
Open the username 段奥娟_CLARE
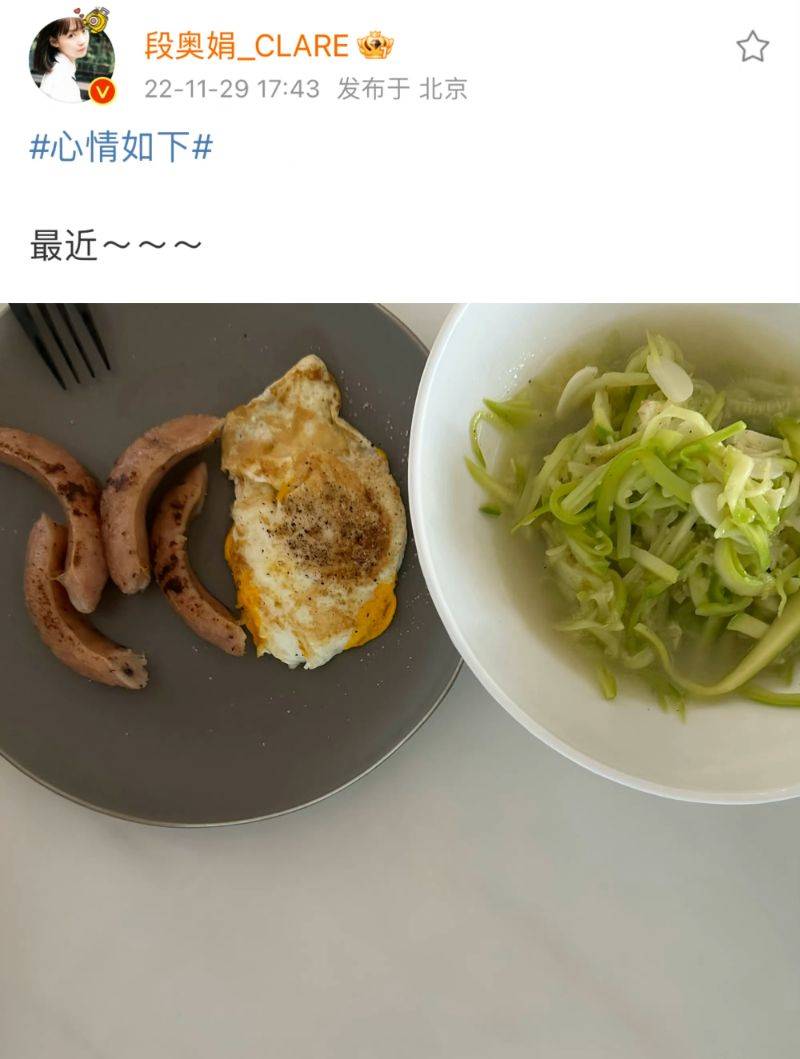pyautogui.click(x=247, y=46)
